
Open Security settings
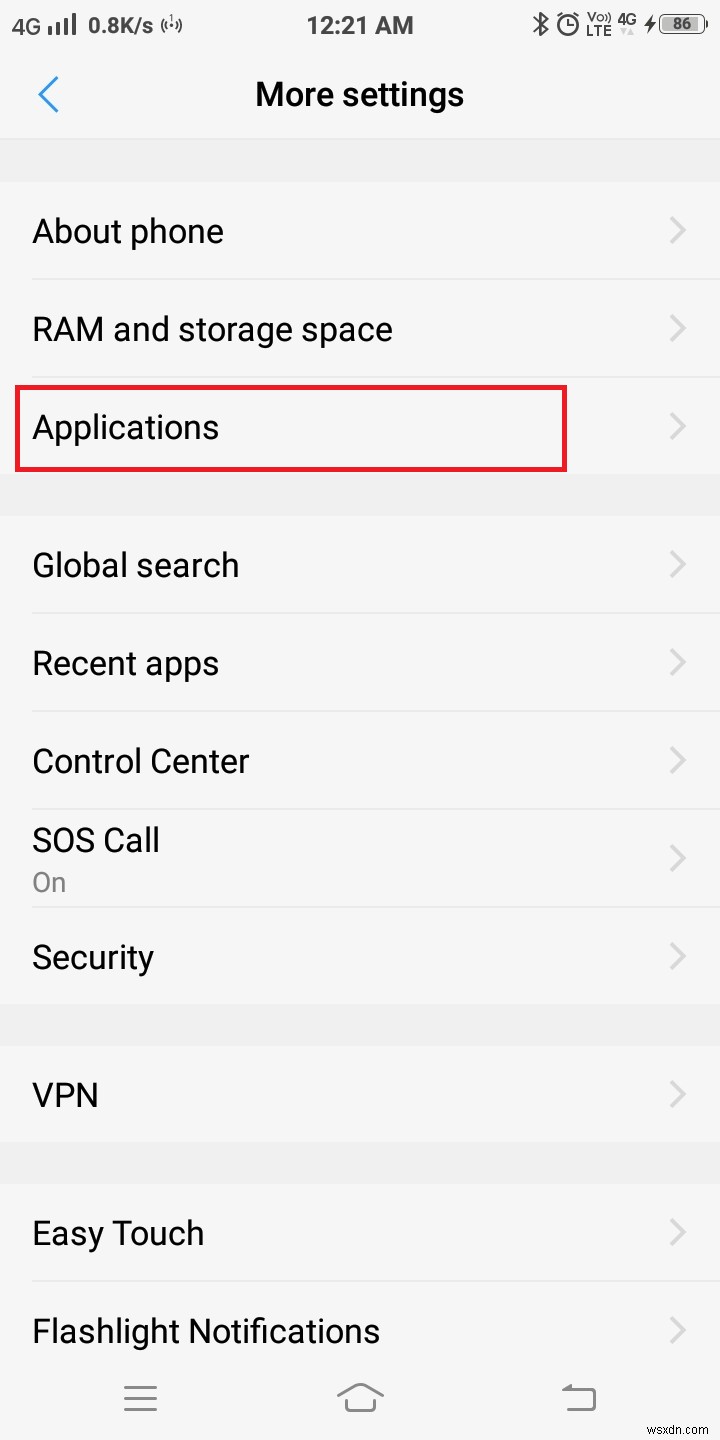(360, 957)
